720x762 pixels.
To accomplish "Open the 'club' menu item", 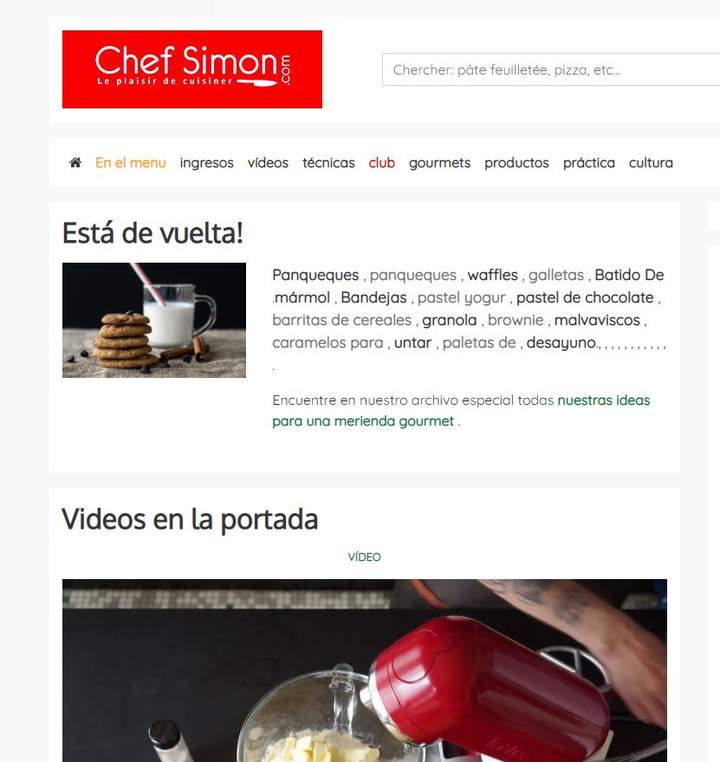I will [382, 163].
